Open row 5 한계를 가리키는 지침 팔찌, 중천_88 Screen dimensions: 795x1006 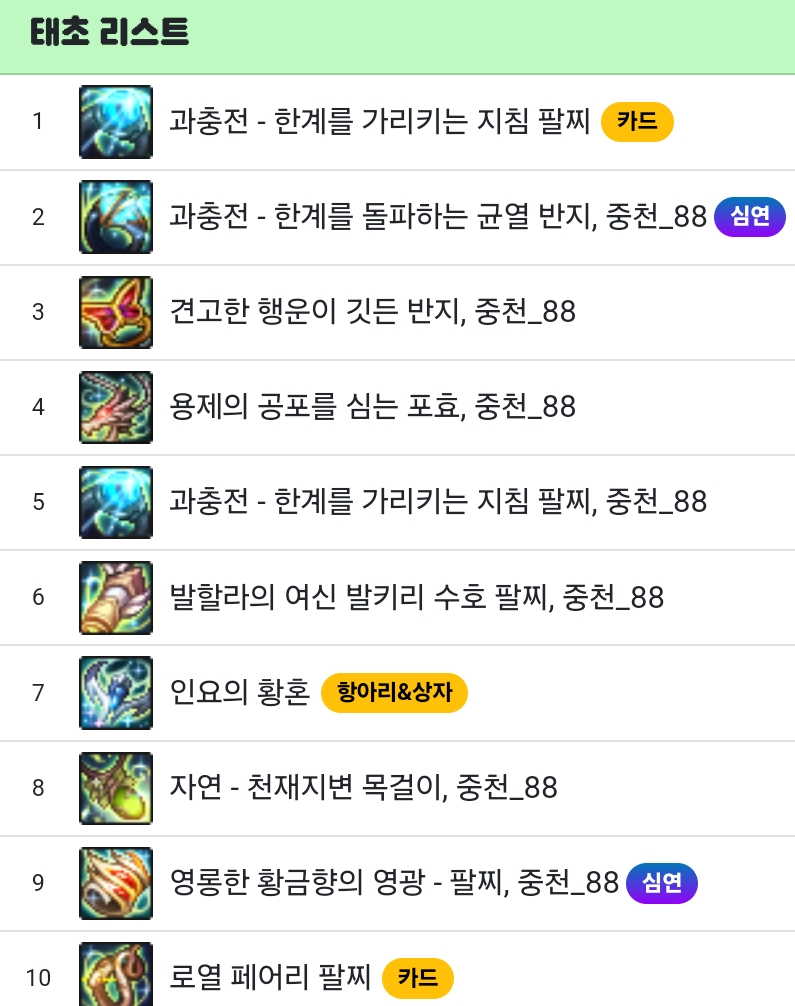pos(438,502)
